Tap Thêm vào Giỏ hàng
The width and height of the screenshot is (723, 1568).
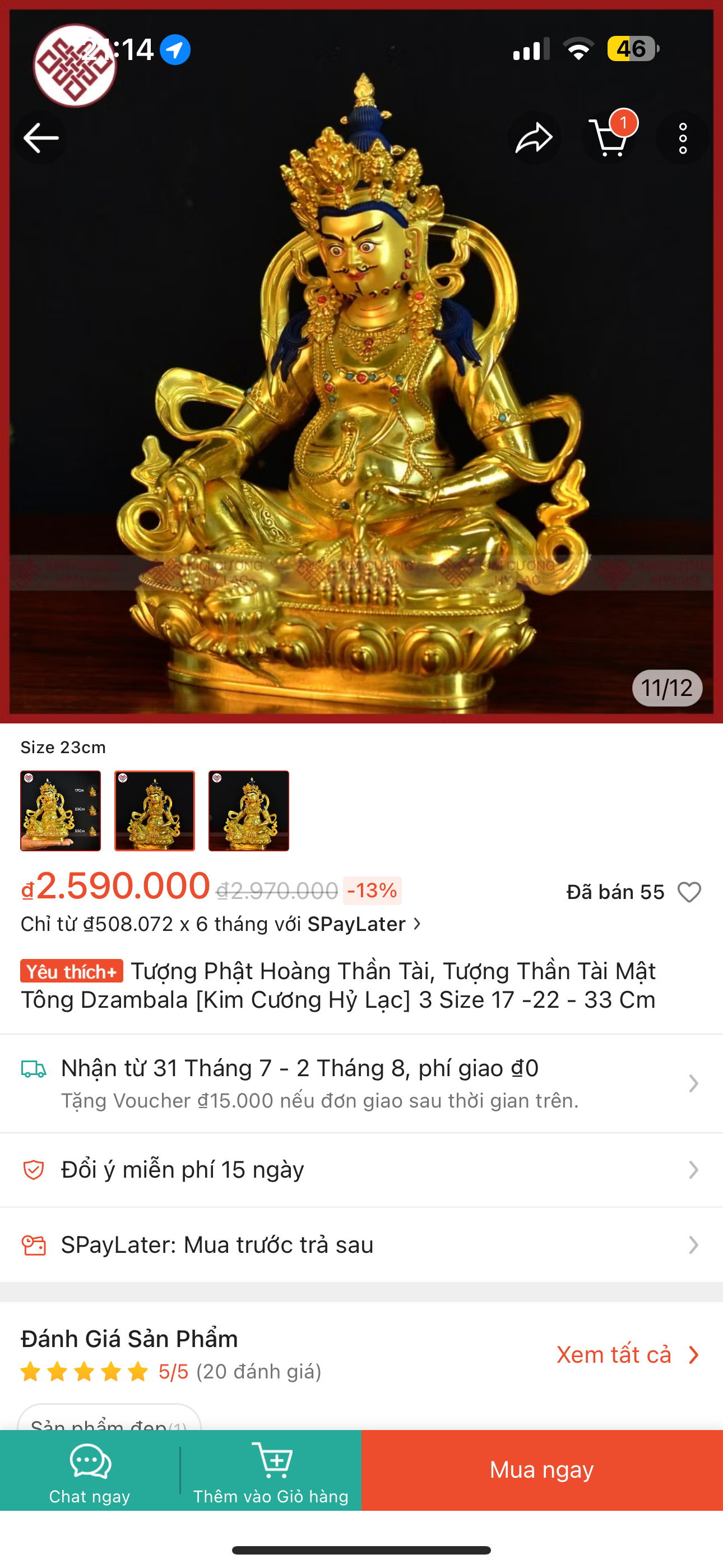point(271,1469)
